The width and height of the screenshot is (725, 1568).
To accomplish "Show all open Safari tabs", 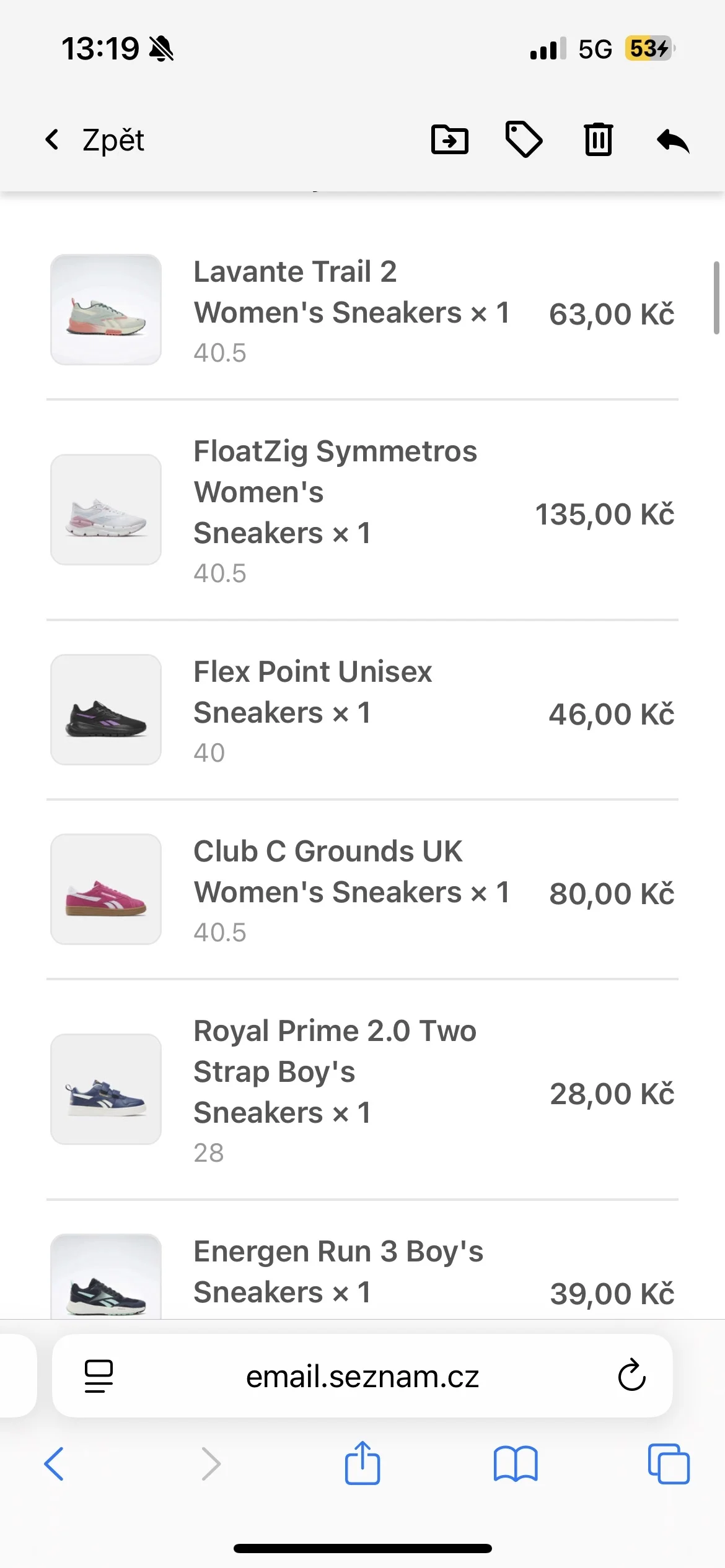I will [669, 1464].
